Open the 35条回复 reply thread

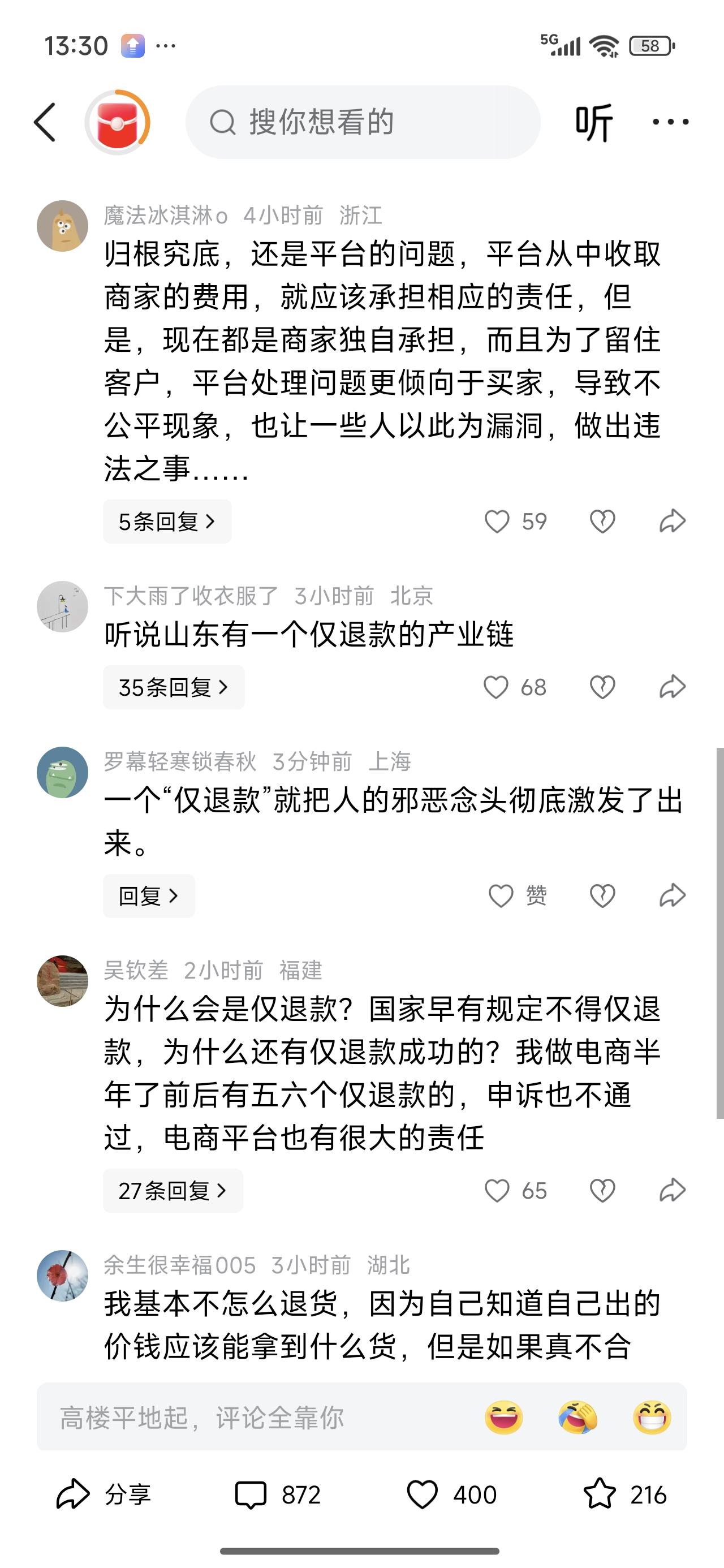[x=174, y=687]
